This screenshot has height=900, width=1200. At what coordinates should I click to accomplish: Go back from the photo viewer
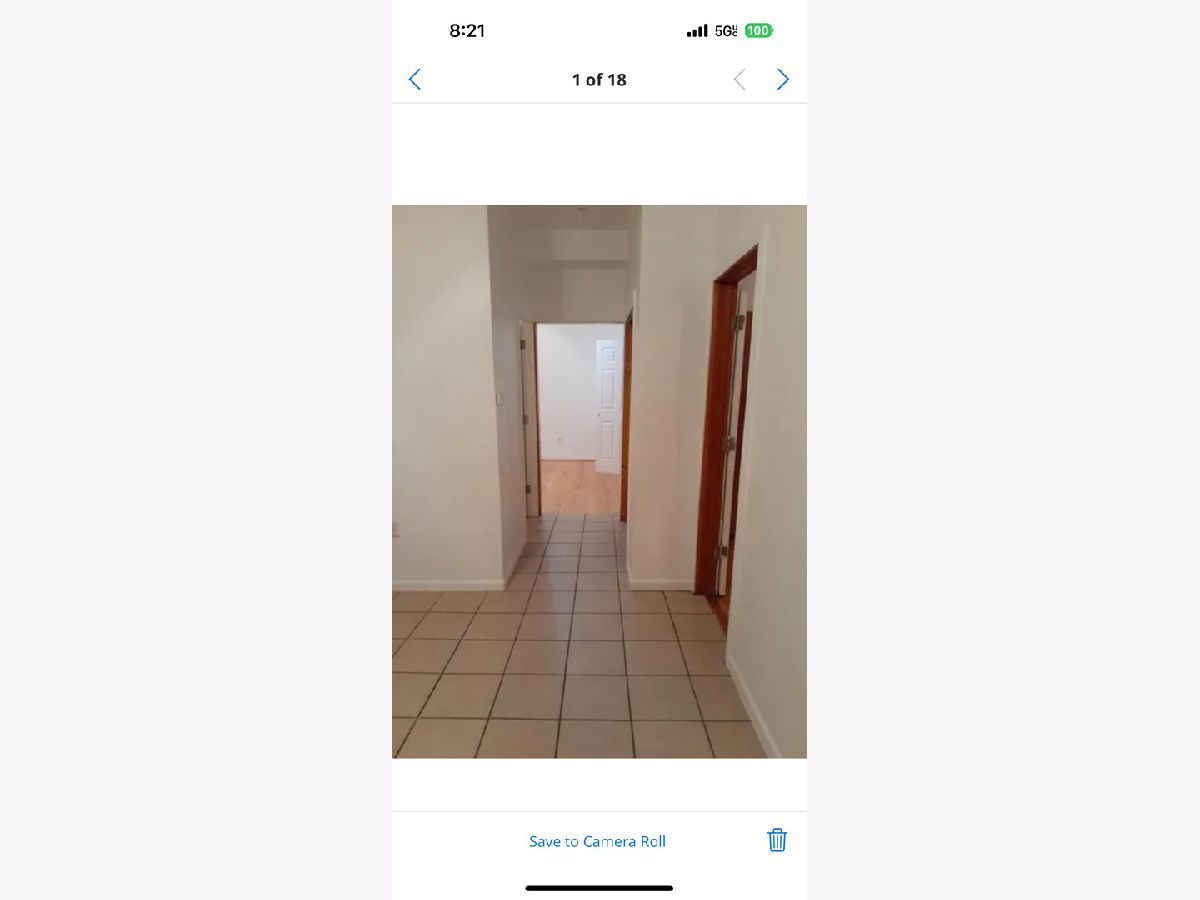tap(415, 80)
